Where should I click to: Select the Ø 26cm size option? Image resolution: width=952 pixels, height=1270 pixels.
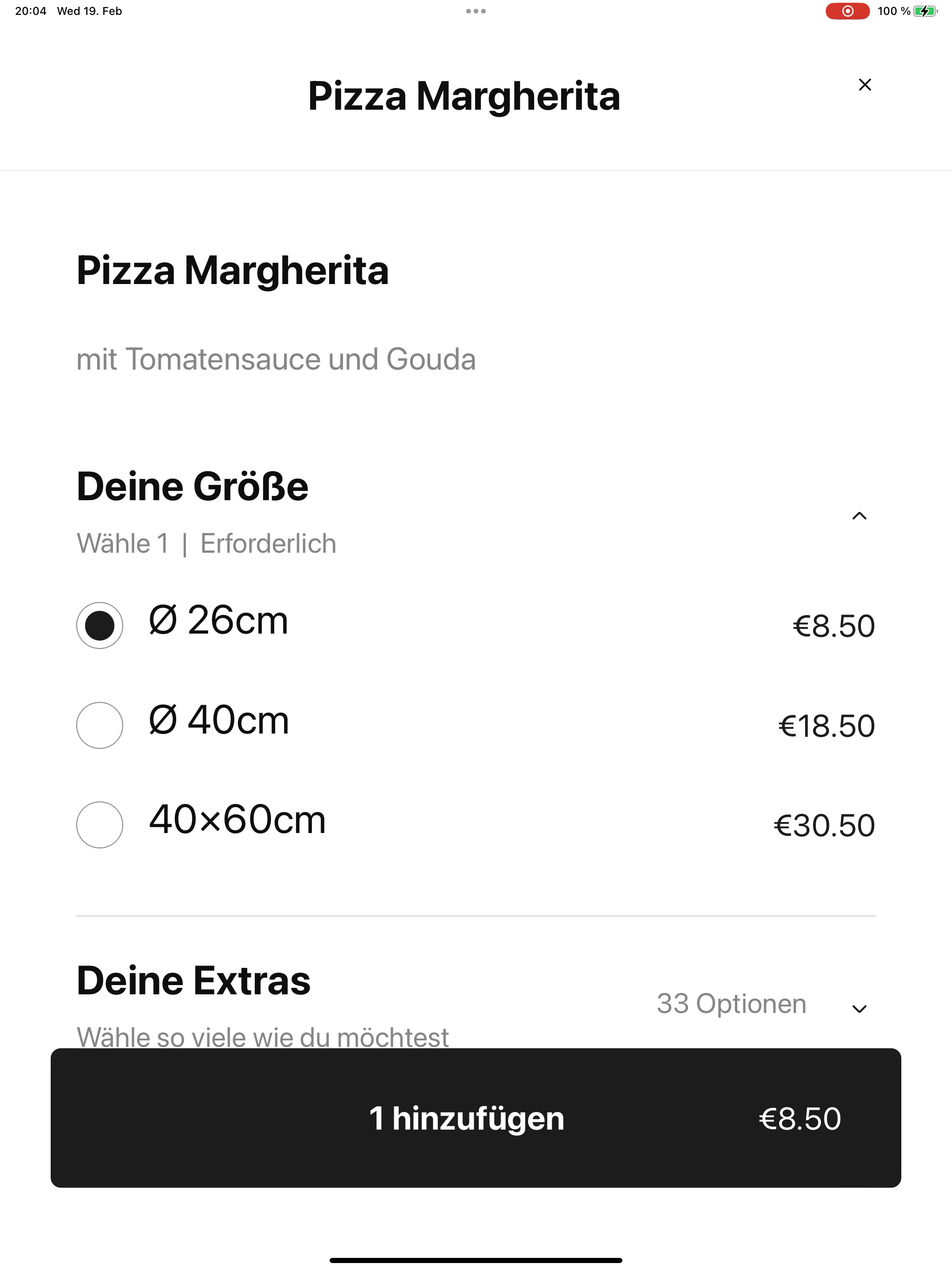point(100,625)
